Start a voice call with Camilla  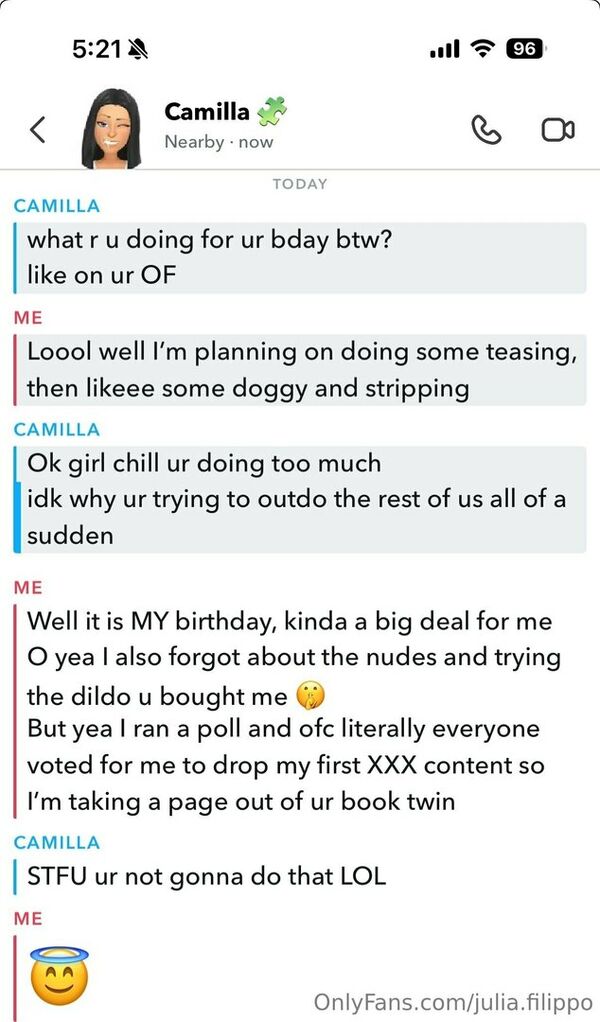pyautogui.click(x=486, y=130)
